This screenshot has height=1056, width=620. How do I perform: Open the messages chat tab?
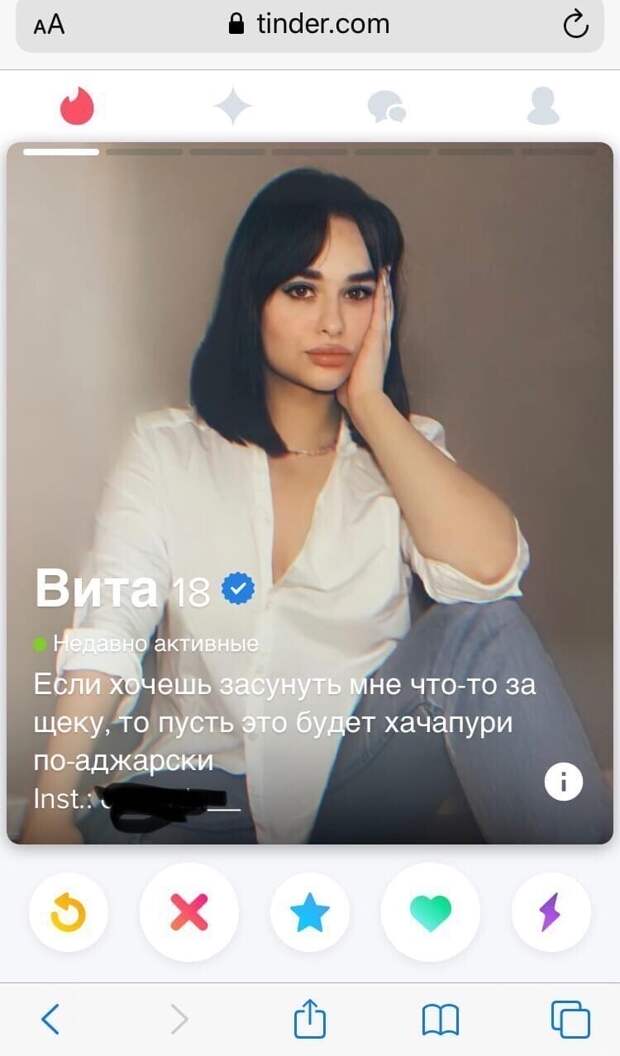coord(386,106)
